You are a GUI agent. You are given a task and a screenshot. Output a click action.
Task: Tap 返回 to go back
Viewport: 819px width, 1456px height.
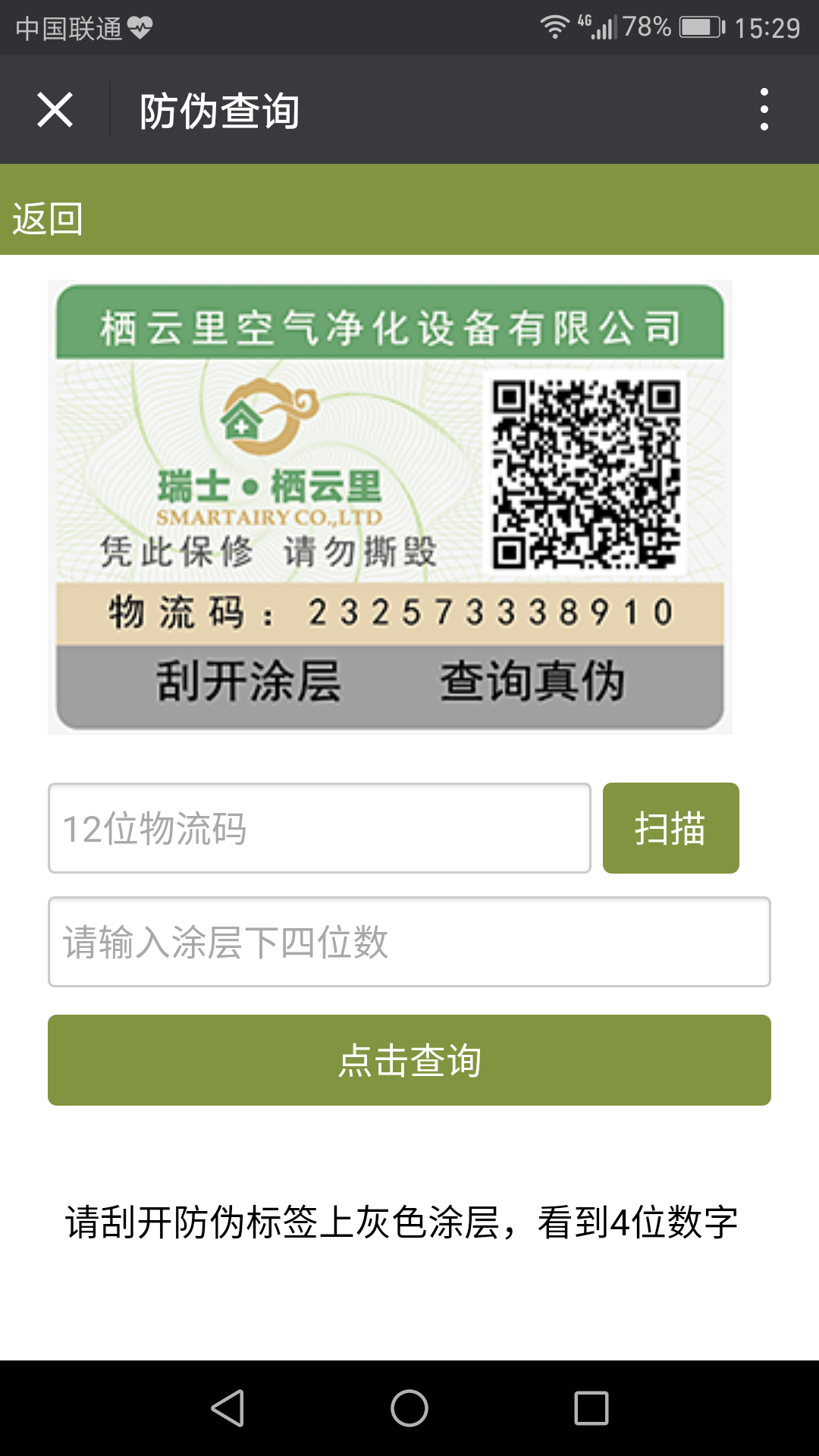[x=47, y=219]
